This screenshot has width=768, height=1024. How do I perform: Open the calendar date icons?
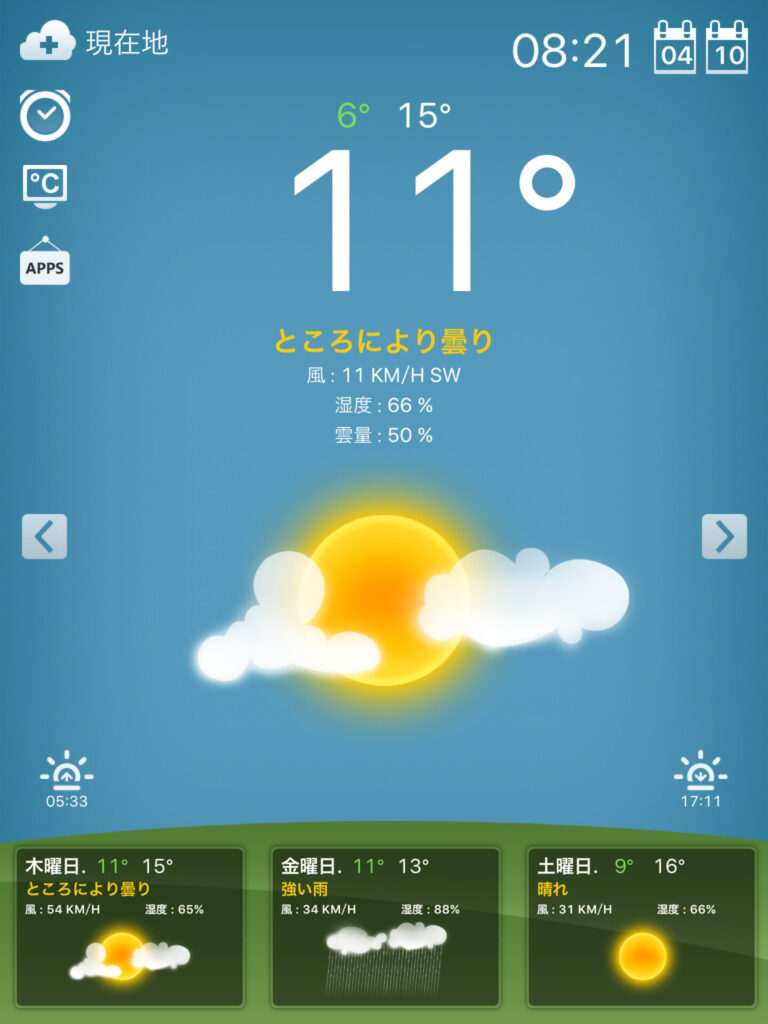coord(701,47)
